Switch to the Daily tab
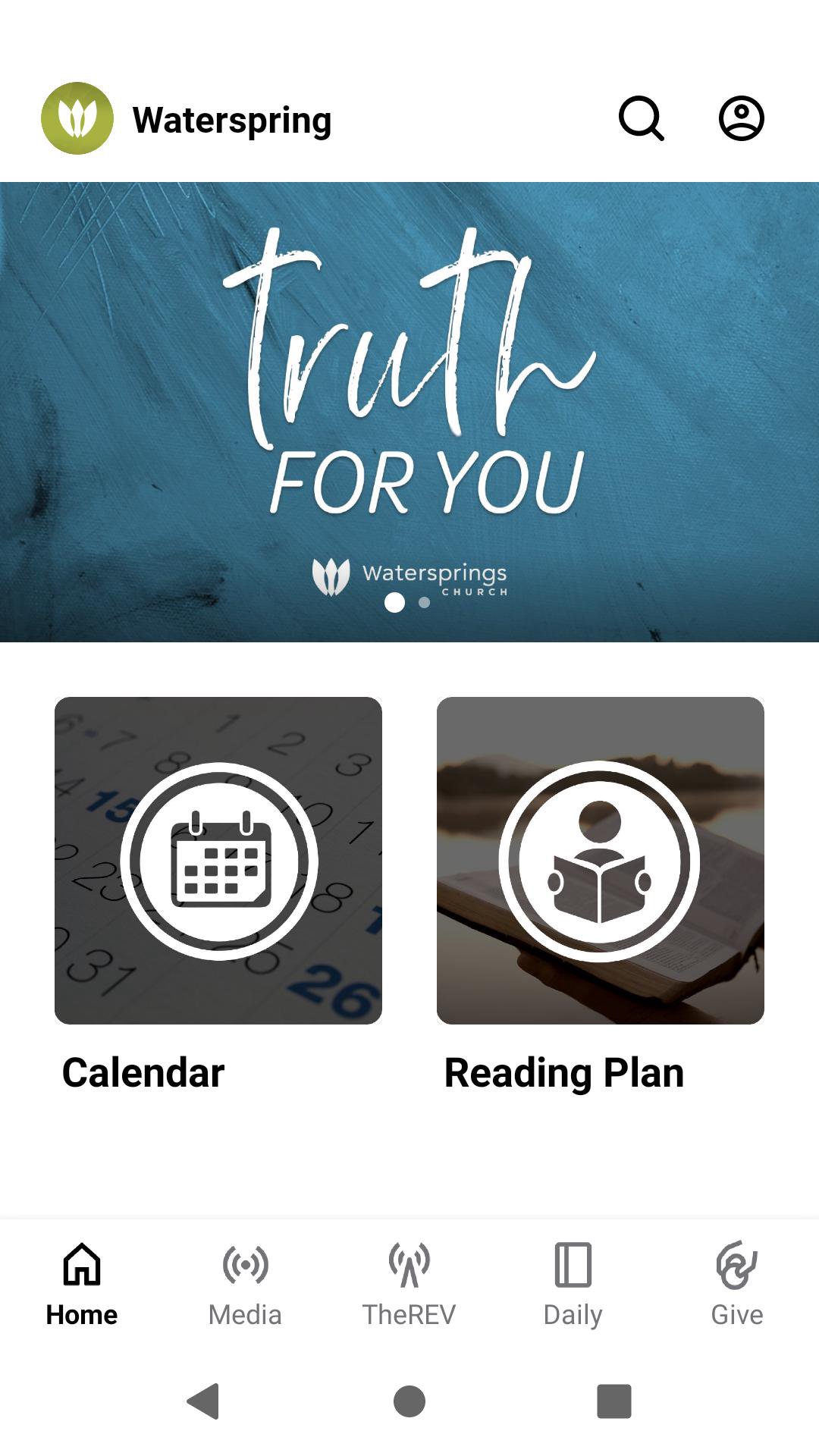Image resolution: width=819 pixels, height=1456 pixels. [x=573, y=1283]
